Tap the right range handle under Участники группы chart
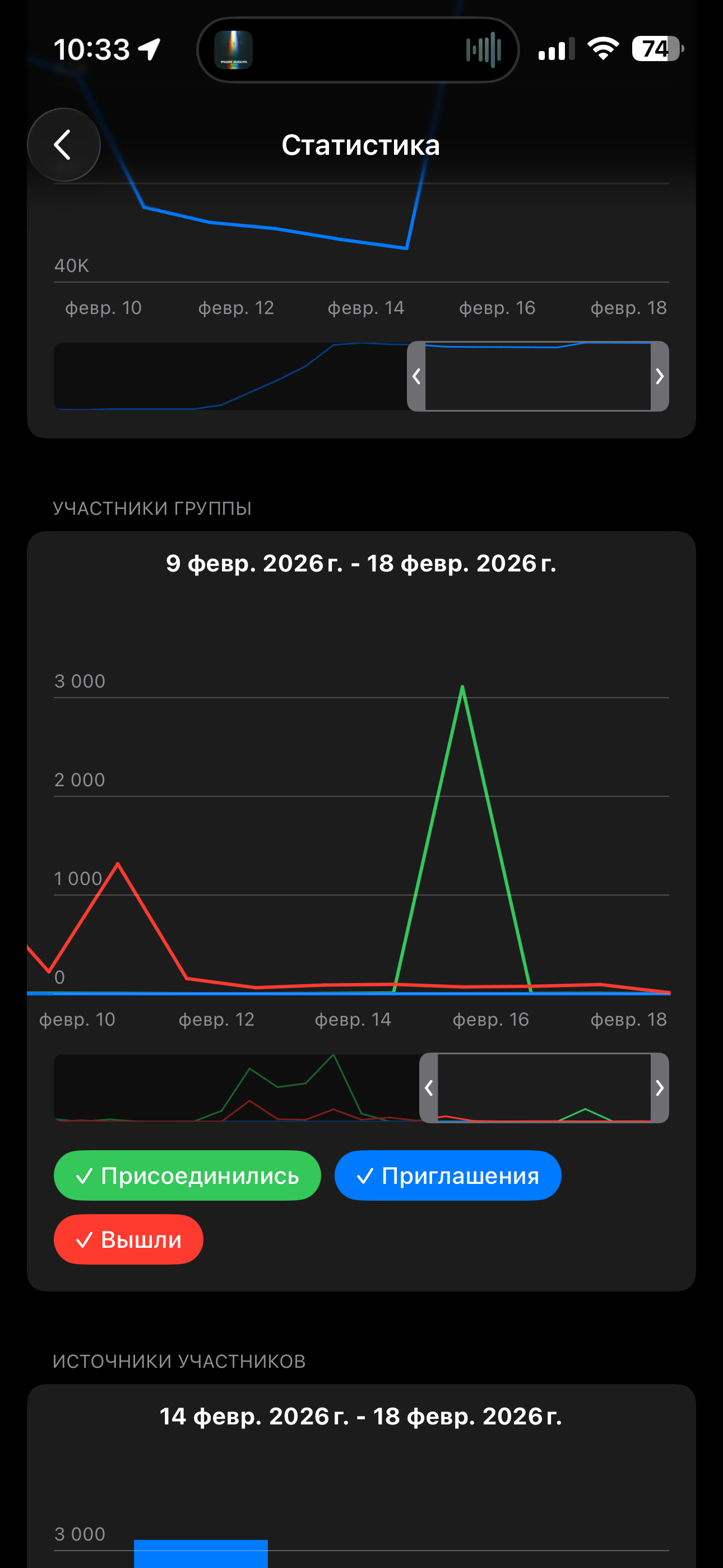The image size is (723, 1568). pos(660,1088)
